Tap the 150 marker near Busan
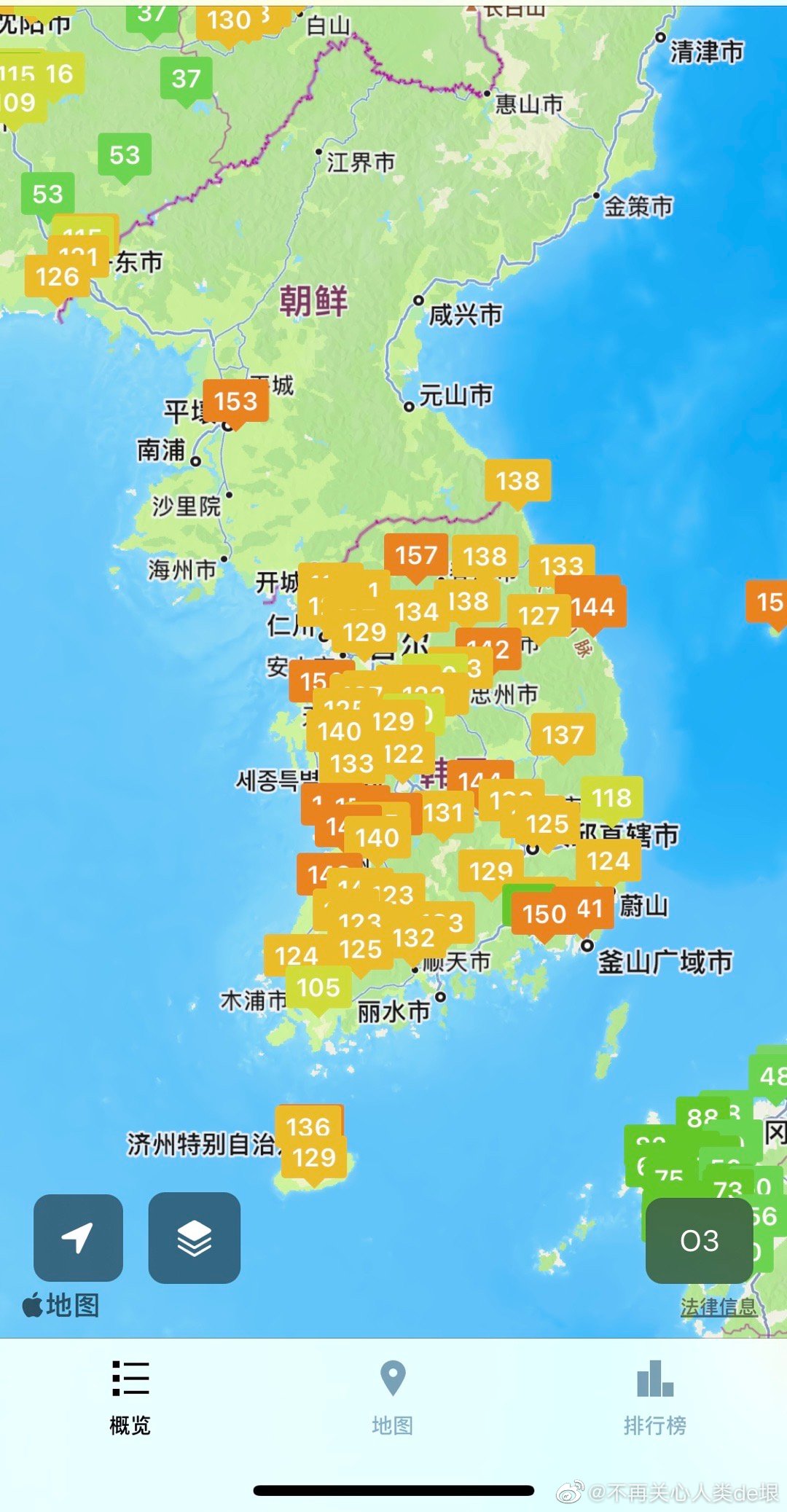This screenshot has width=787, height=1512. (544, 914)
